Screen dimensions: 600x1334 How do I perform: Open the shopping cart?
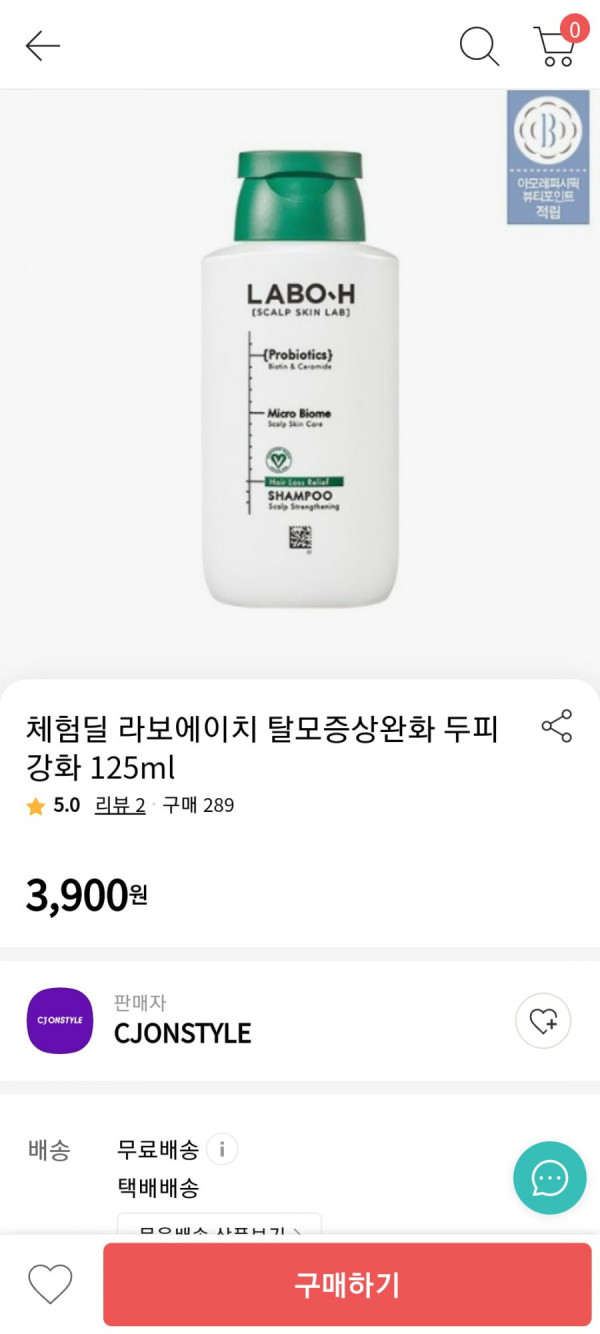(x=555, y=45)
